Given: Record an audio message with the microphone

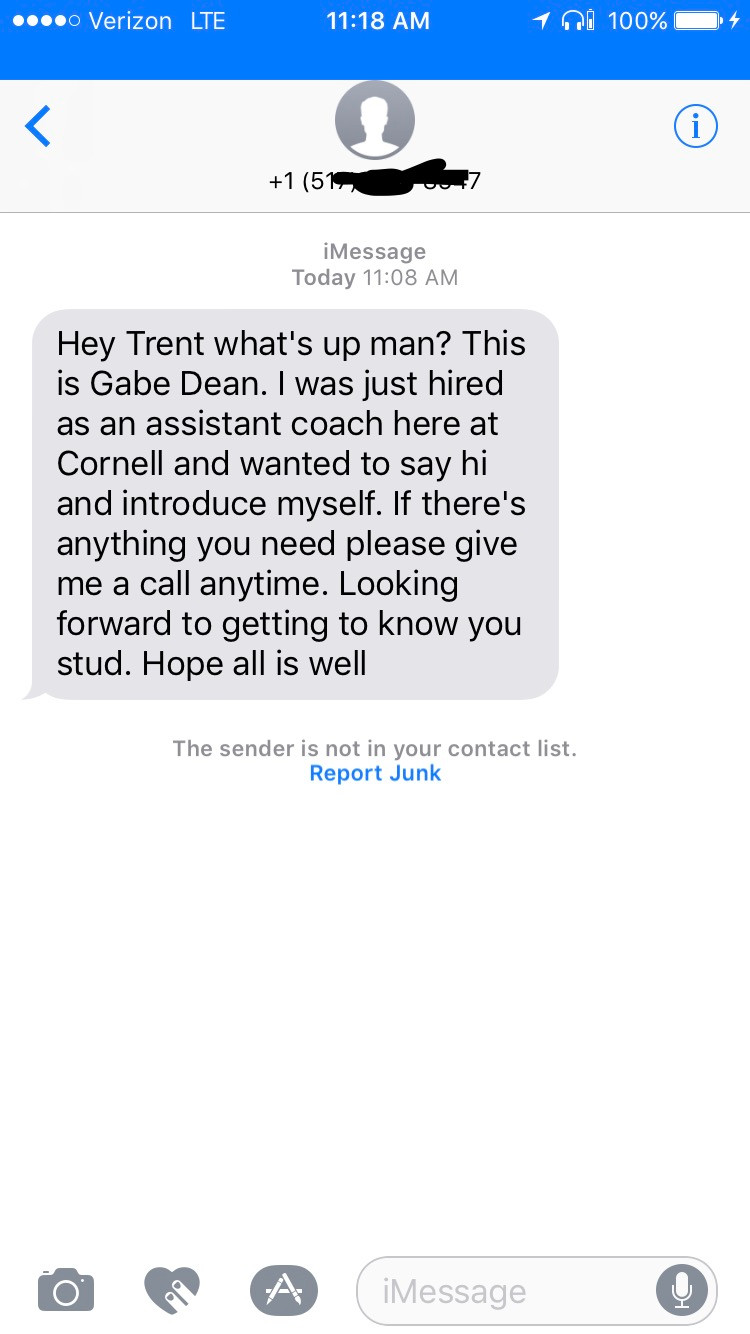Looking at the screenshot, I should pos(681,1291).
